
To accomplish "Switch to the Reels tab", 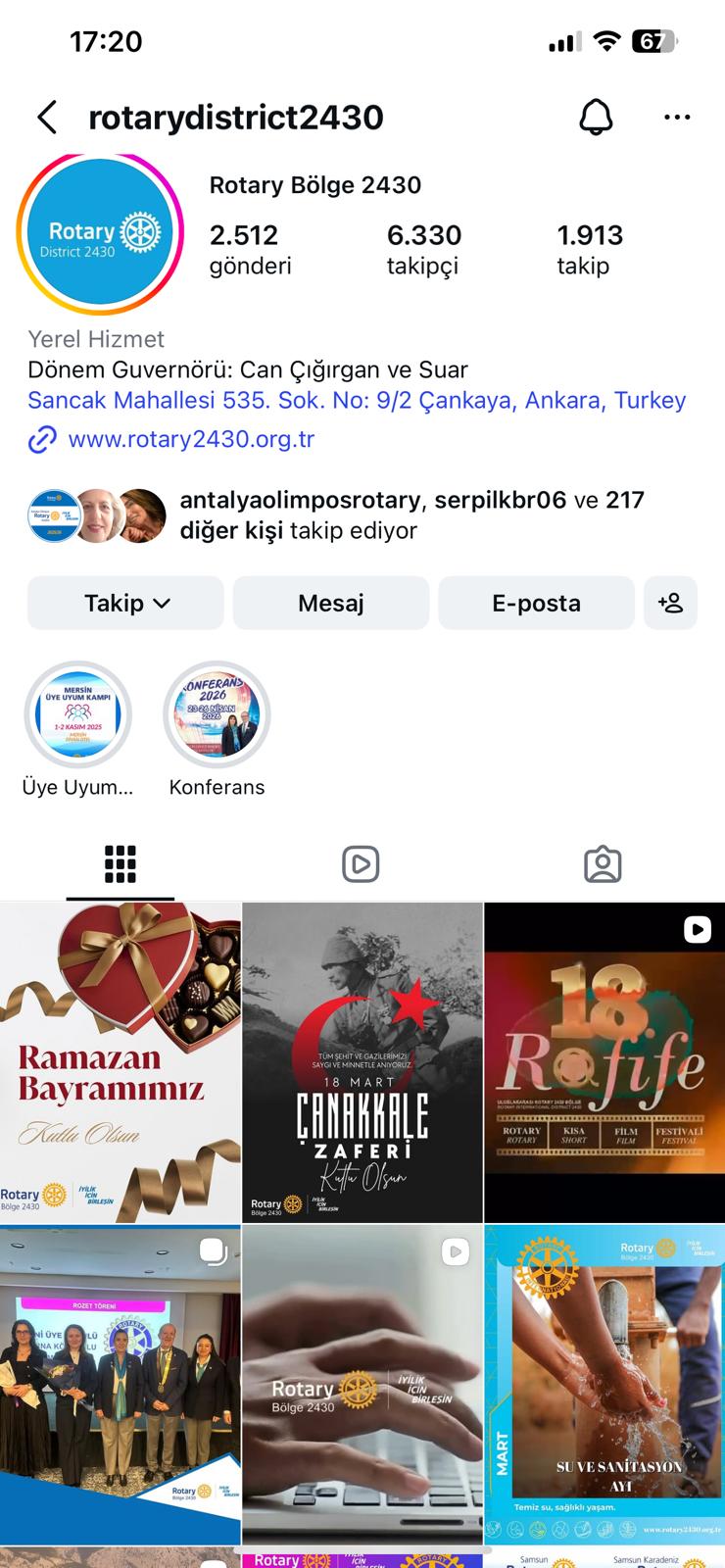I will [361, 864].
